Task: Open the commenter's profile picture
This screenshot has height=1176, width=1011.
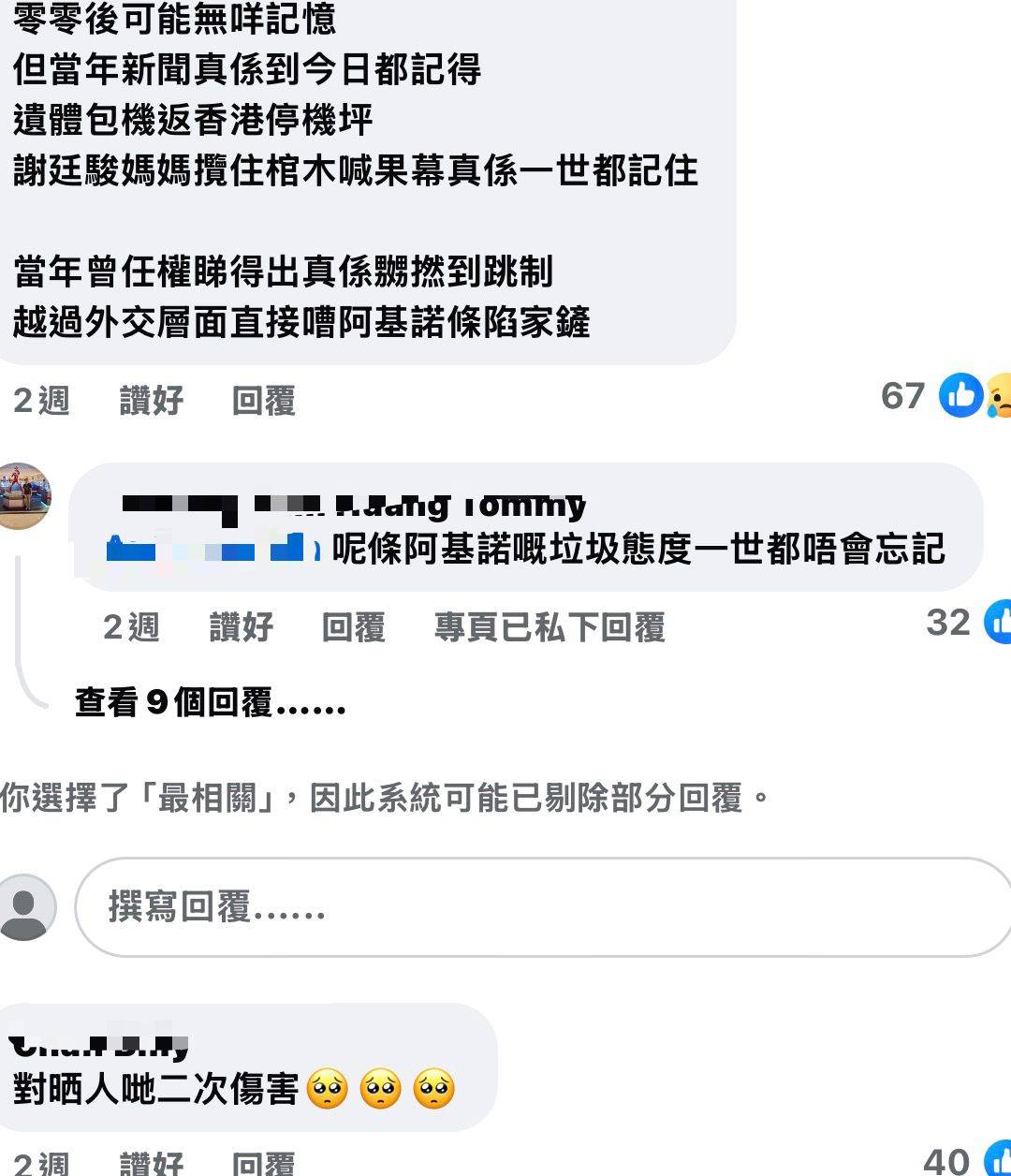Action: (x=23, y=496)
